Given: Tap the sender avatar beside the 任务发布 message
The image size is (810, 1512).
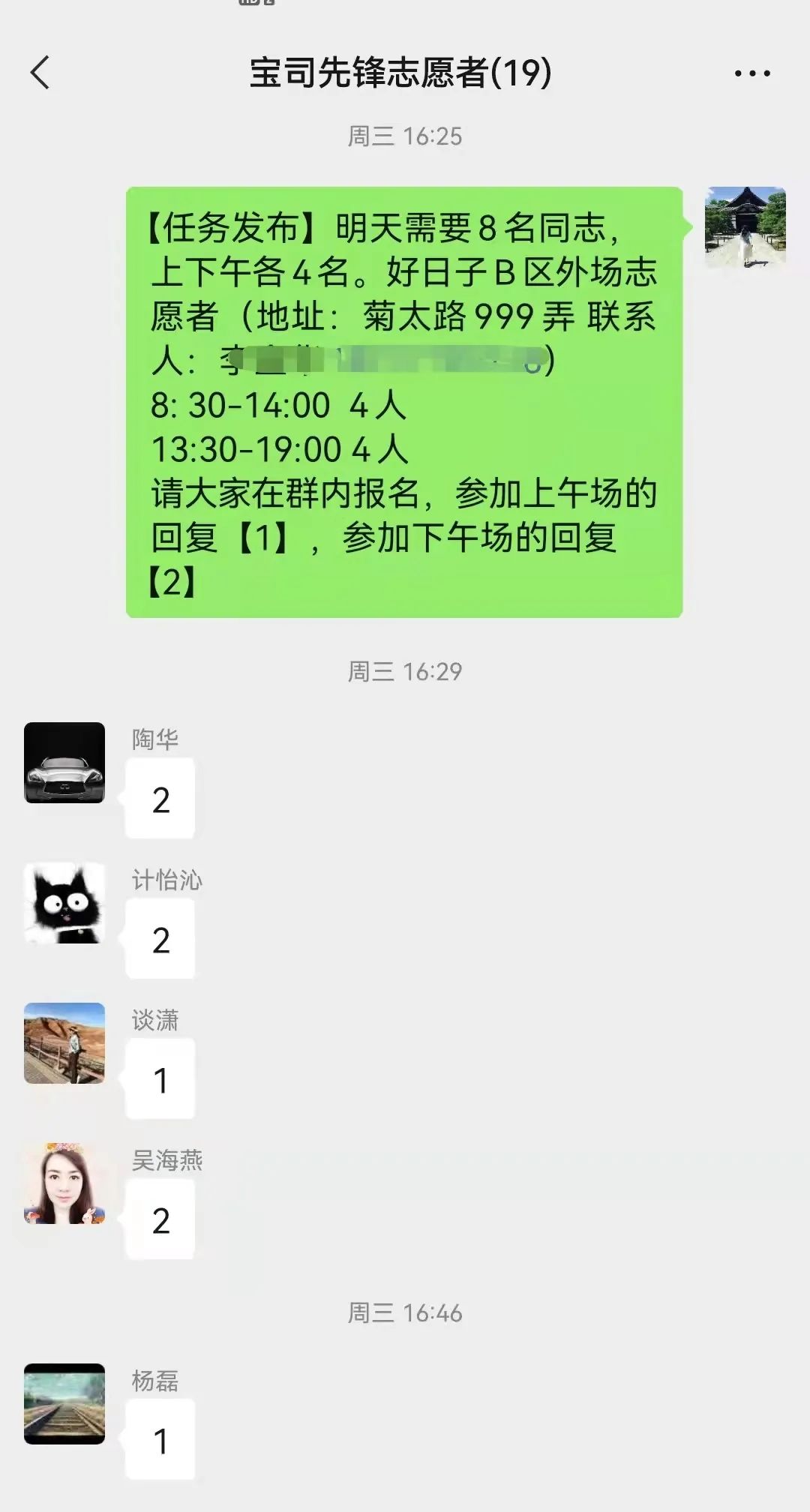Looking at the screenshot, I should pyautogui.click(x=745, y=227).
